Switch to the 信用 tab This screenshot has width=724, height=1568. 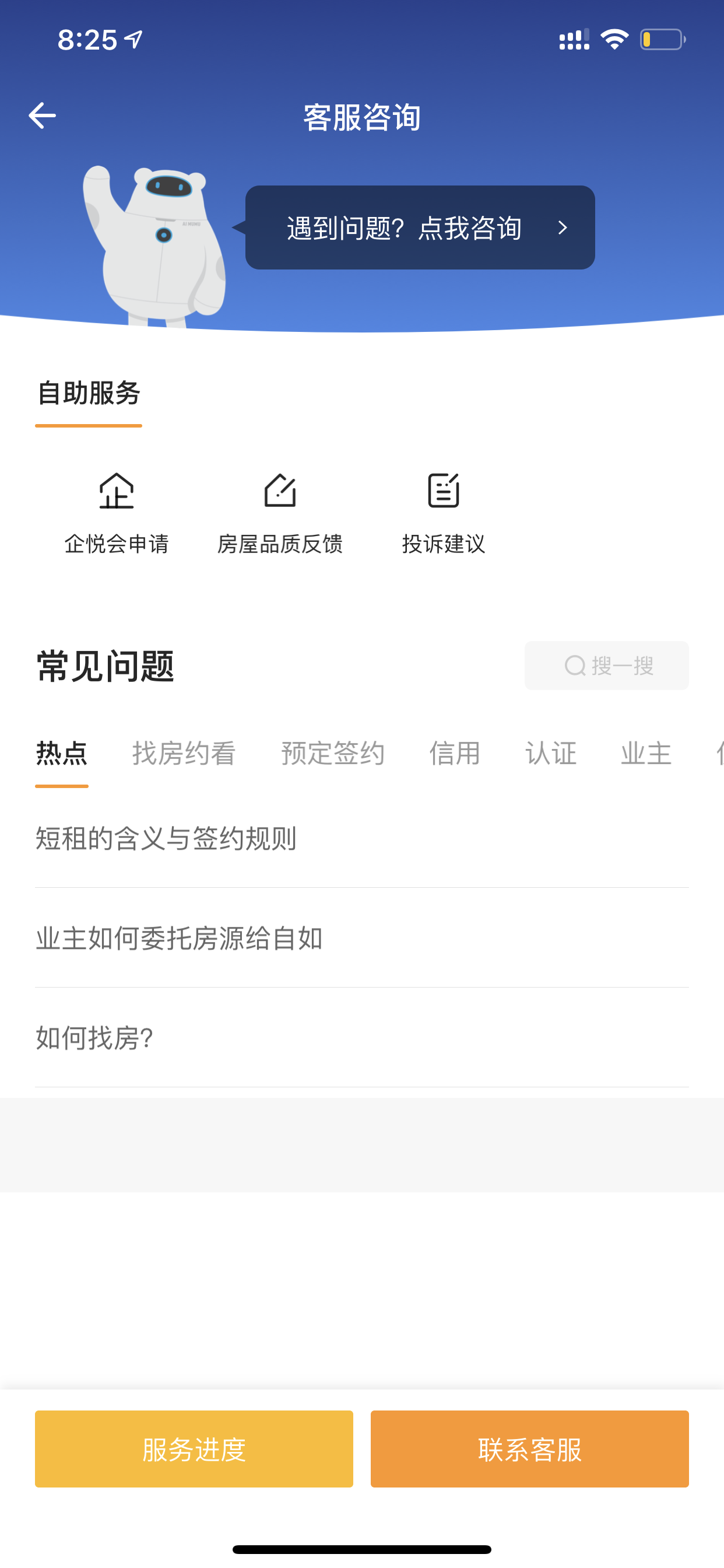coord(455,754)
